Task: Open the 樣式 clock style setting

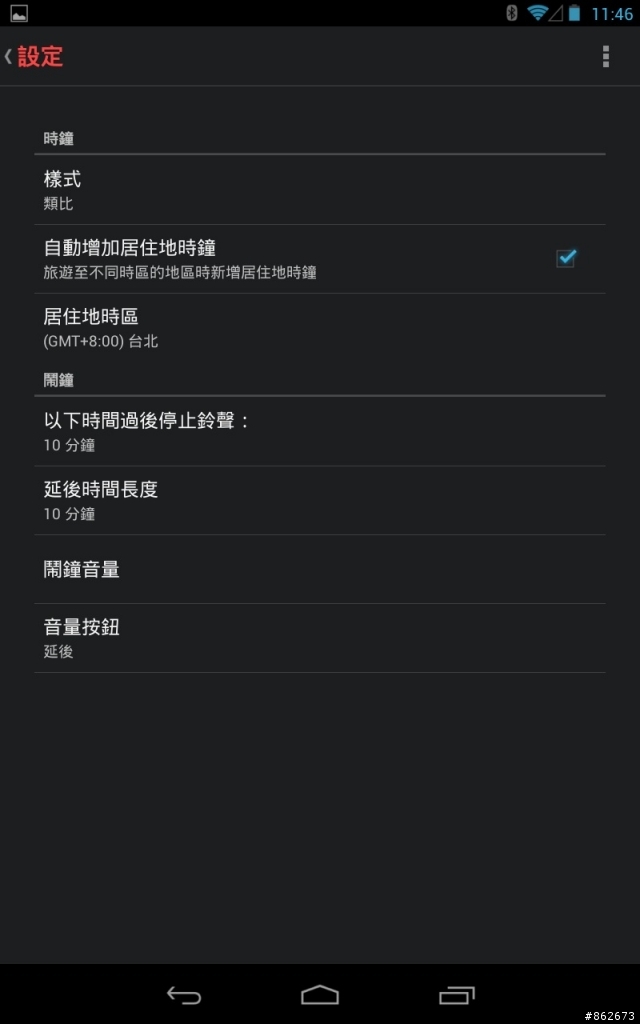Action: pyautogui.click(x=320, y=190)
